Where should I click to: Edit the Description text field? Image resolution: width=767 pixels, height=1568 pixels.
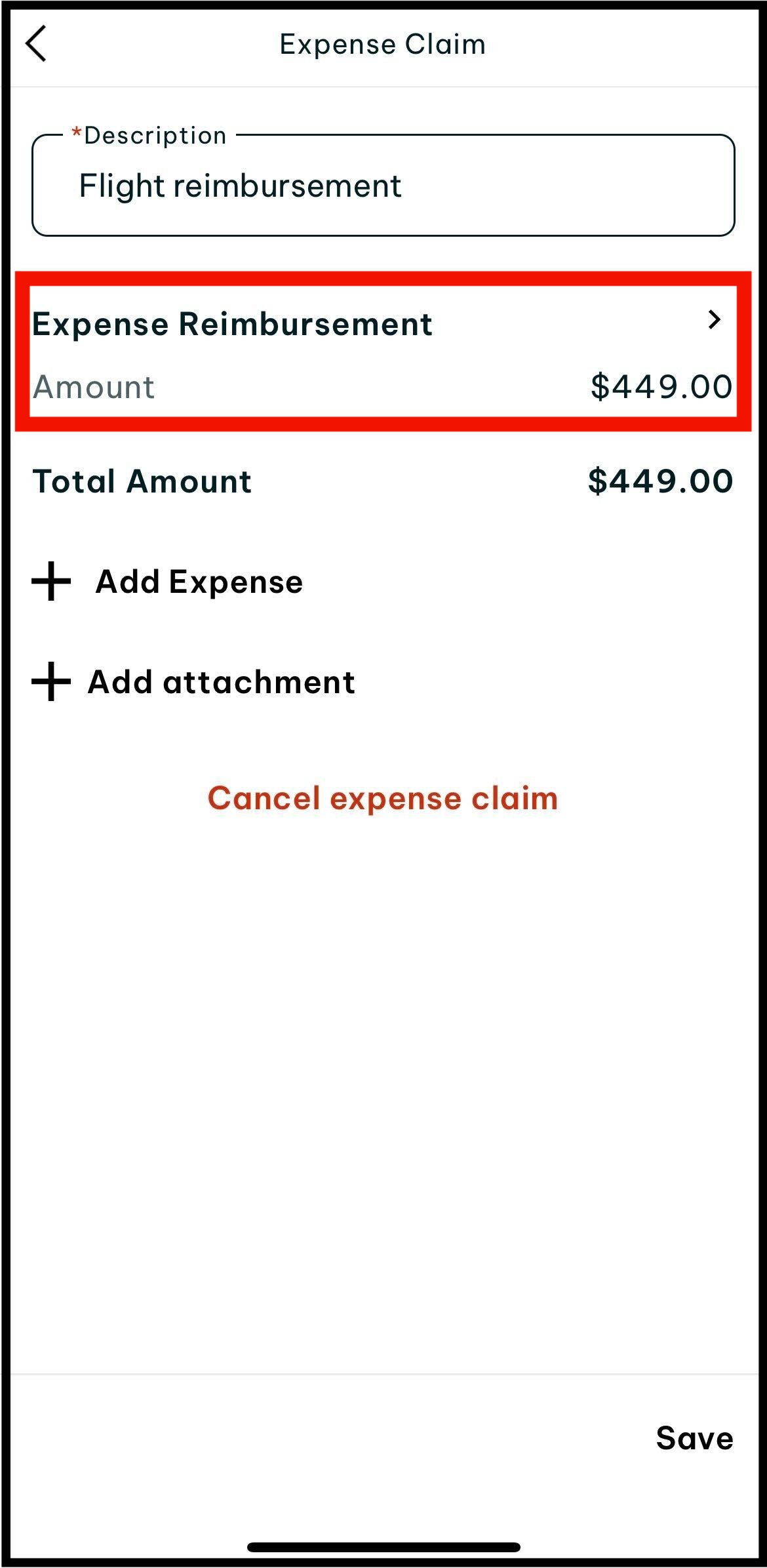tap(383, 186)
